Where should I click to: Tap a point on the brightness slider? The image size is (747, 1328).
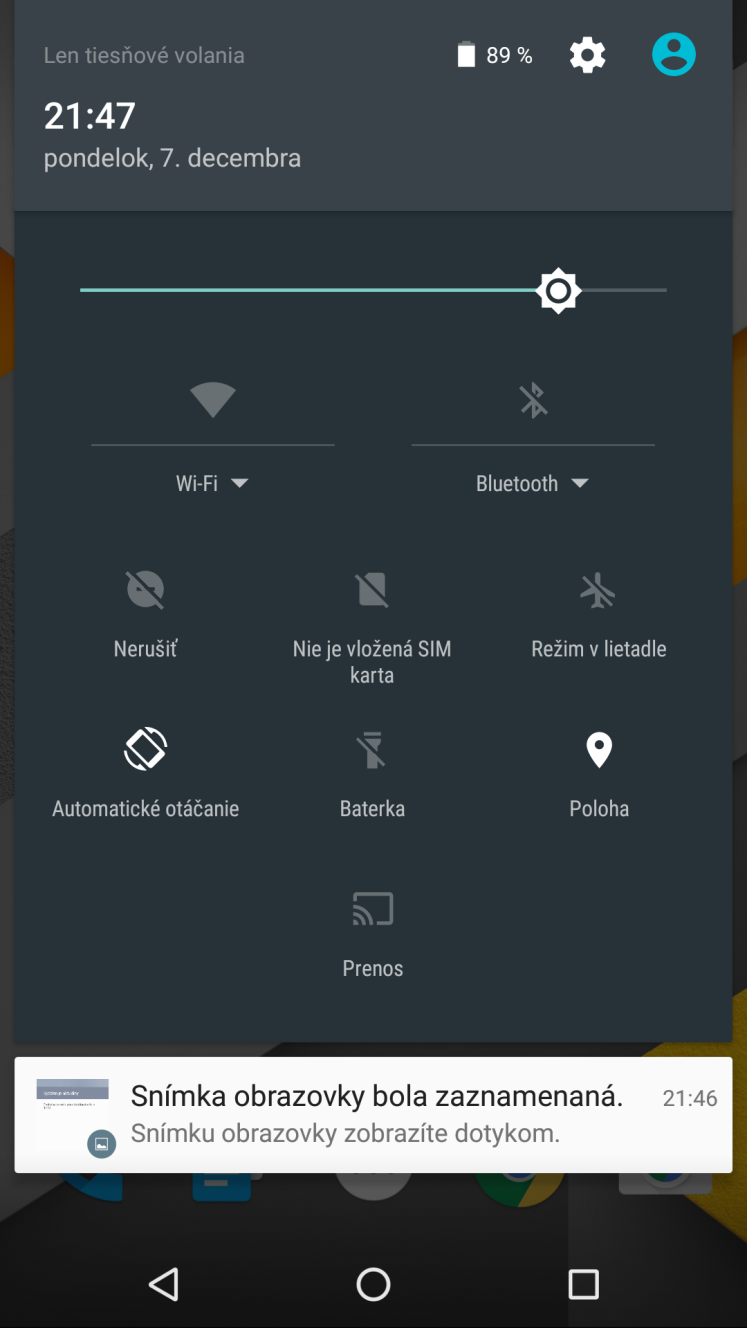click(373, 290)
